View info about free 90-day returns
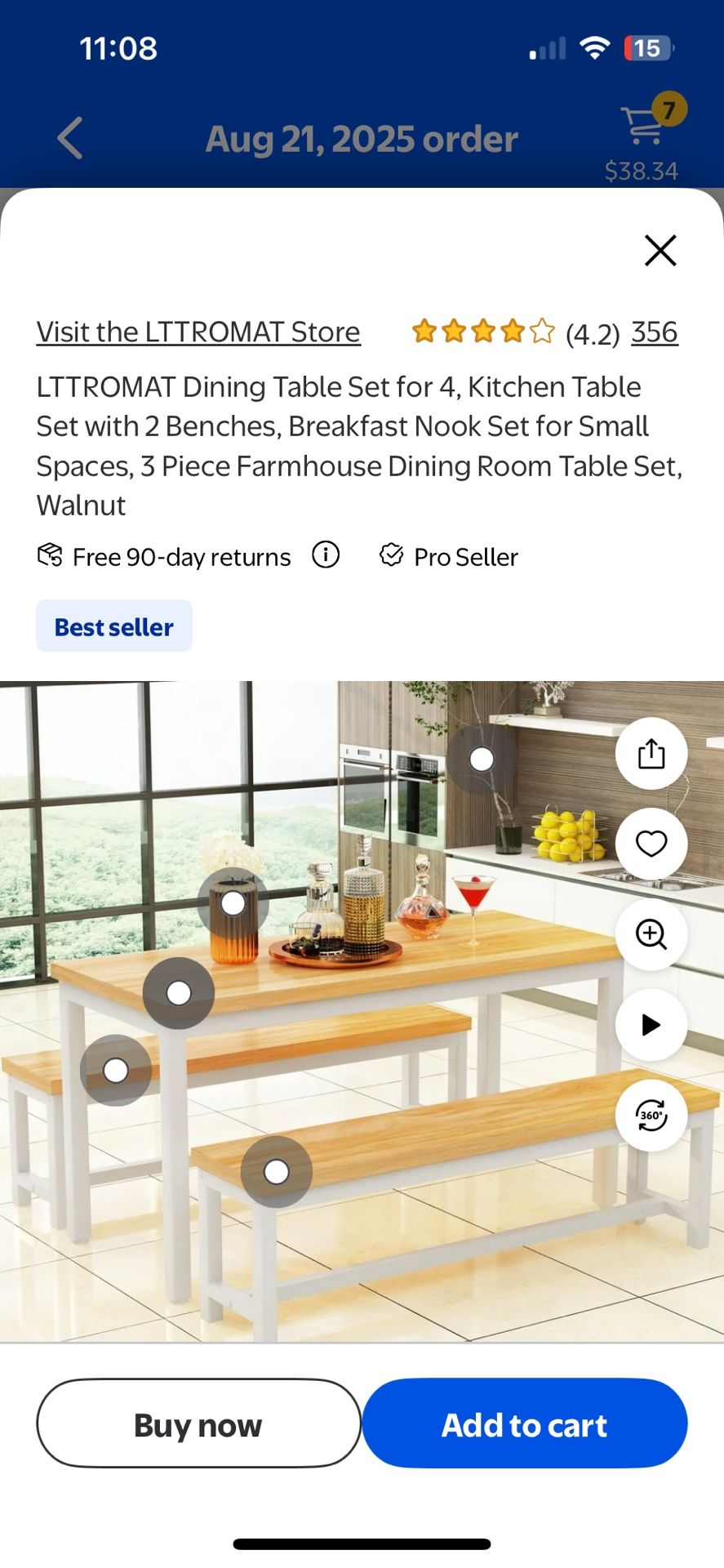 pyautogui.click(x=326, y=555)
